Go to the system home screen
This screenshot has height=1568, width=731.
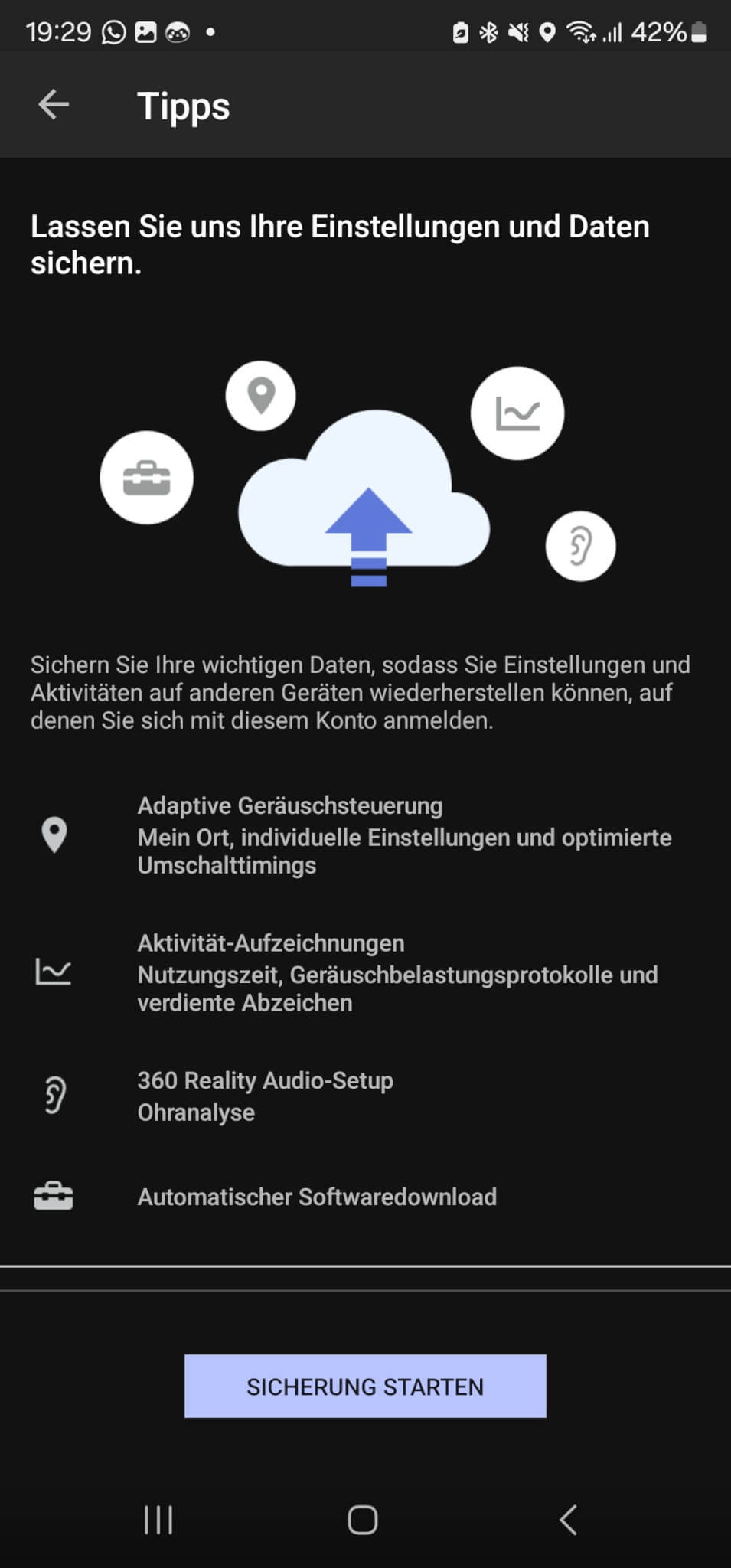point(363,1520)
